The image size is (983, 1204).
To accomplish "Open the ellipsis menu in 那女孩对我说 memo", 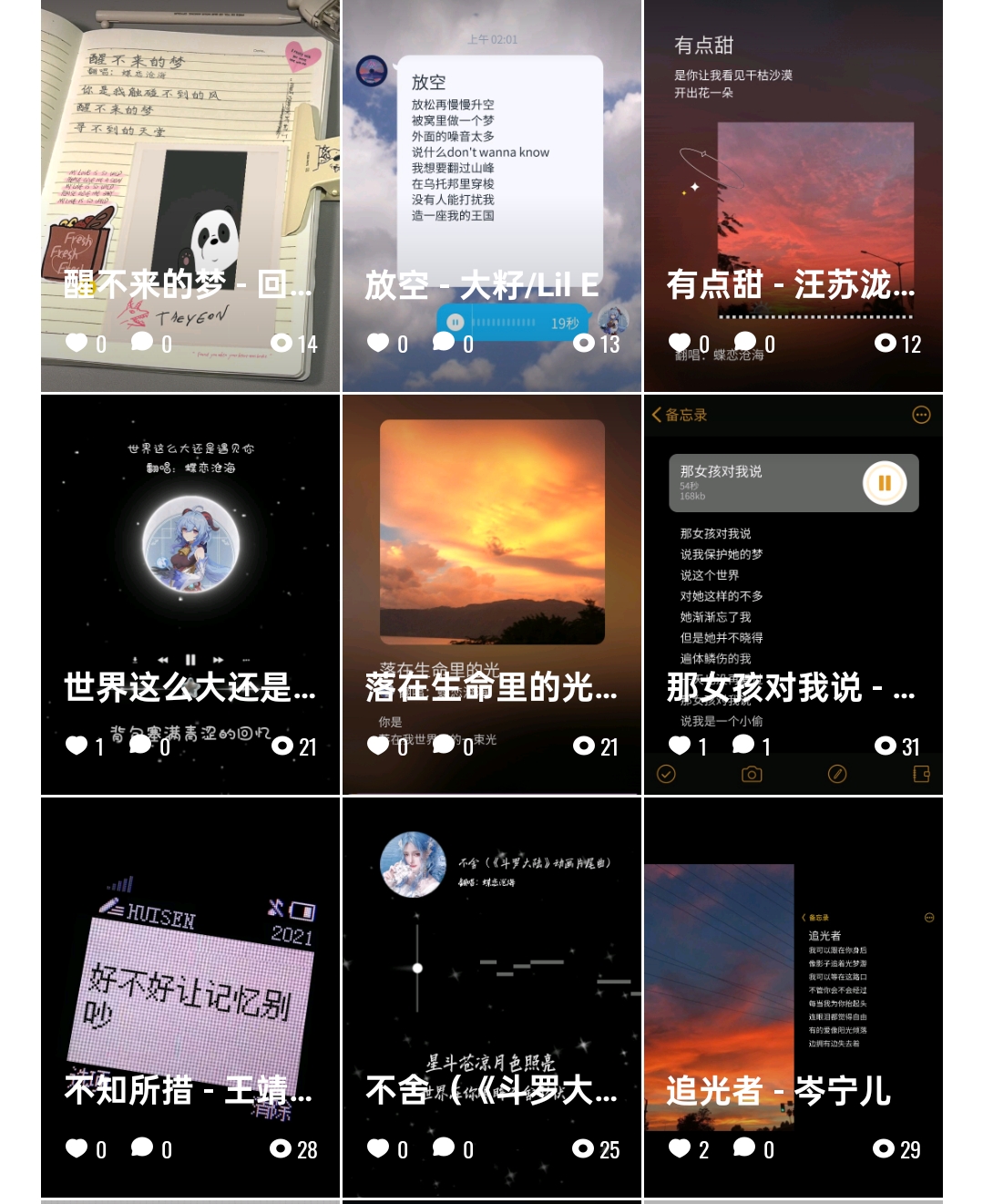I will coord(920,415).
